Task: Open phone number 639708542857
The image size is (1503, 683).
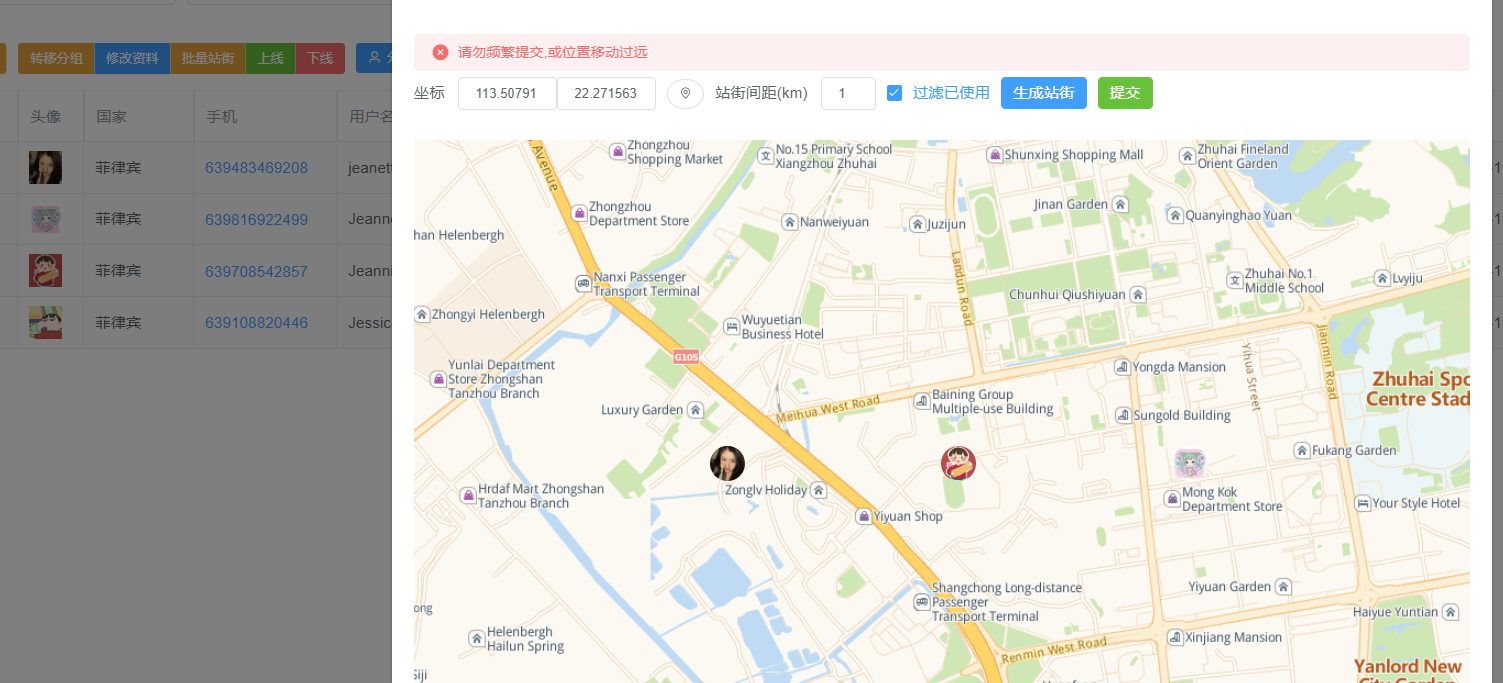Action: coord(256,271)
